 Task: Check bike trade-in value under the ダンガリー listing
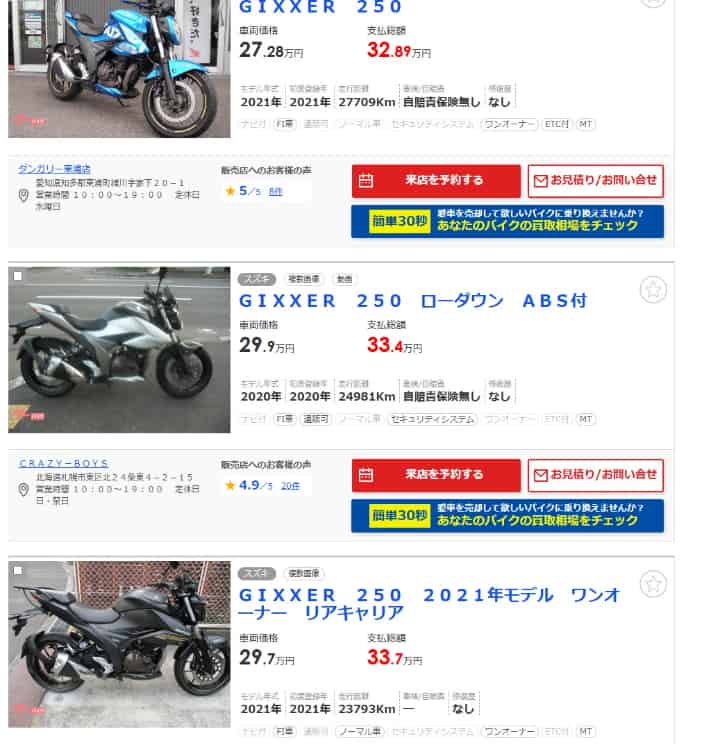pyautogui.click(x=507, y=221)
